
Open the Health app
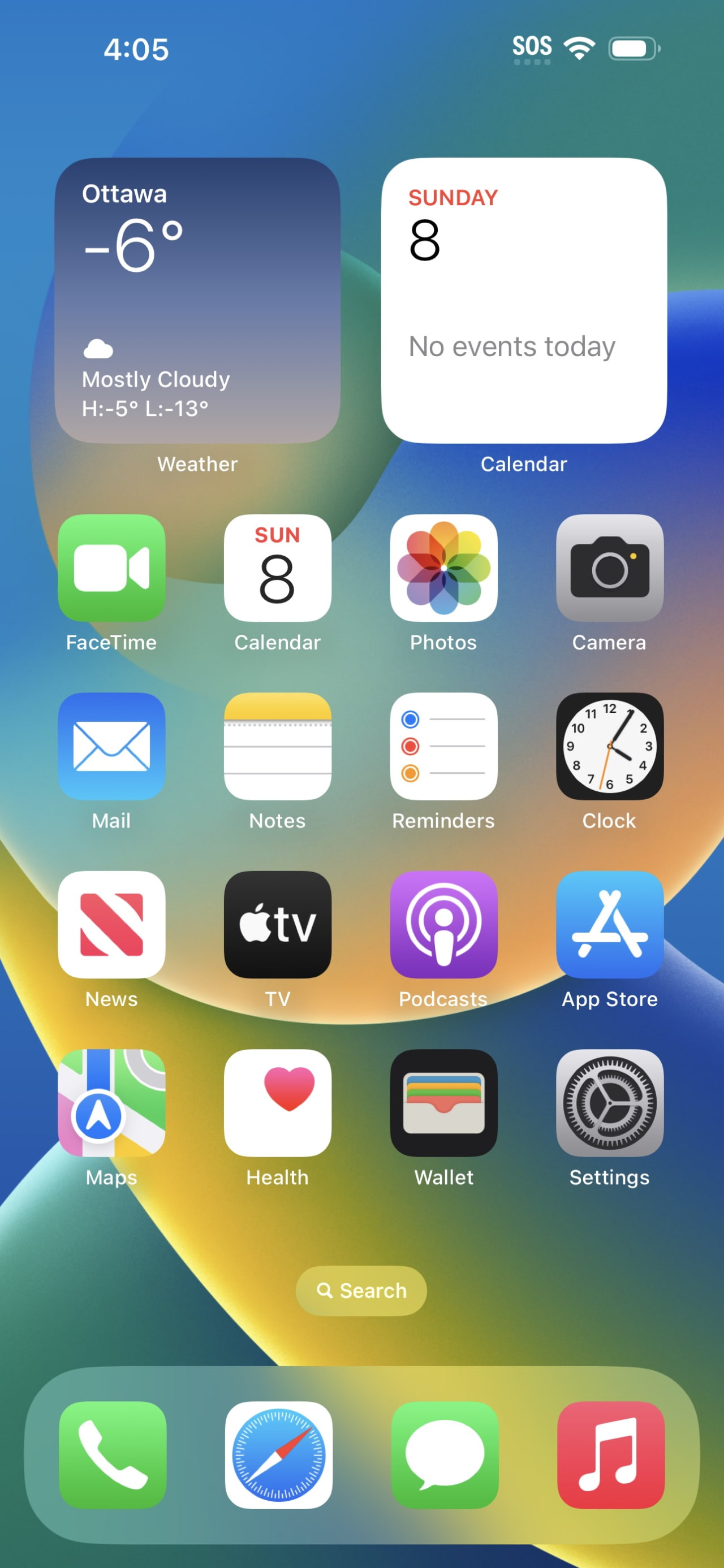(278, 1103)
